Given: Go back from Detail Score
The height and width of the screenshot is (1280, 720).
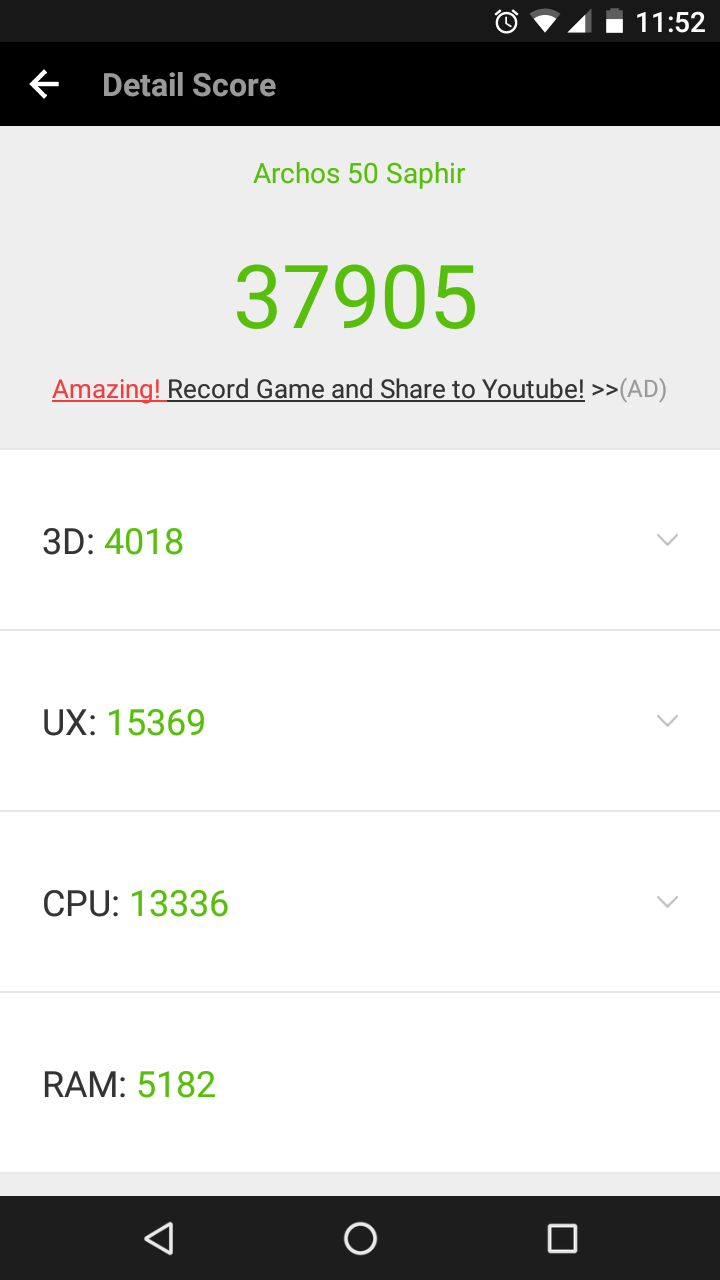Looking at the screenshot, I should click(x=44, y=85).
